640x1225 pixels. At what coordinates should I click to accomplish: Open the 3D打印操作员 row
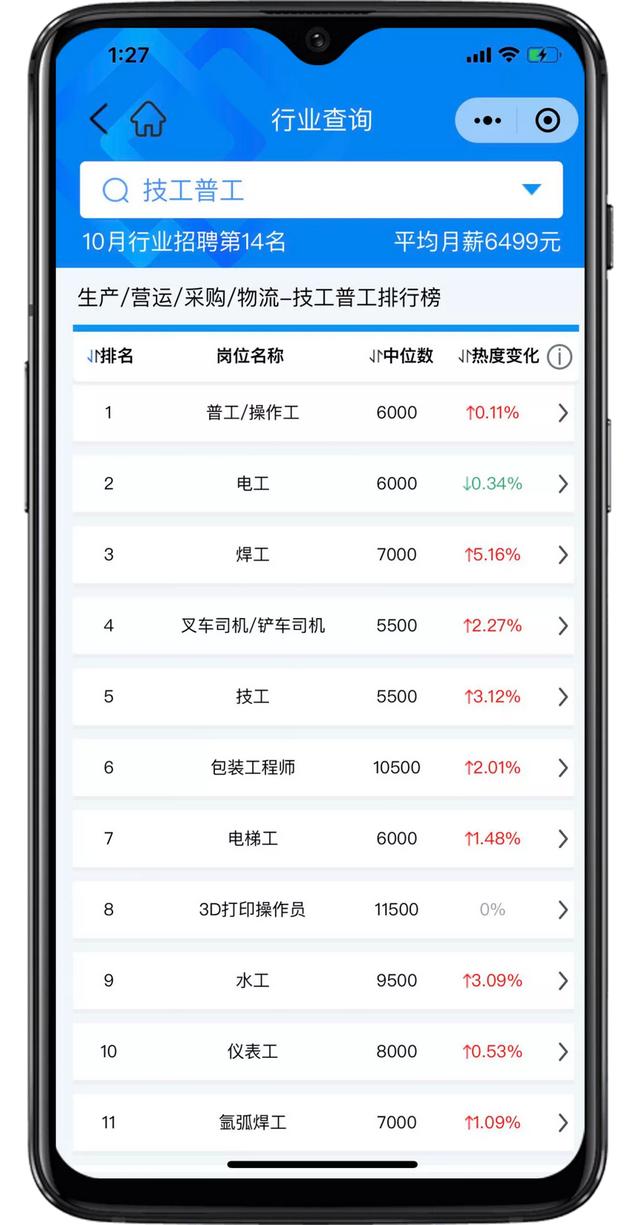coord(322,910)
